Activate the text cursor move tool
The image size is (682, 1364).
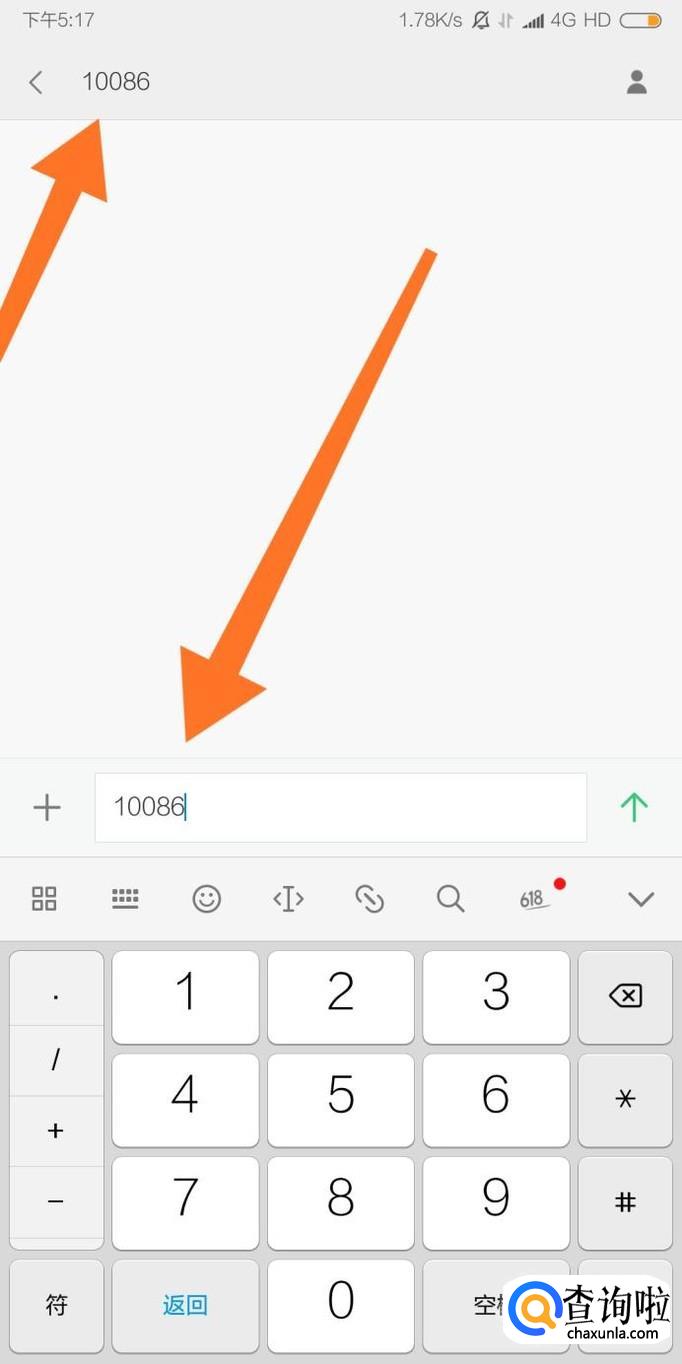tap(288, 899)
